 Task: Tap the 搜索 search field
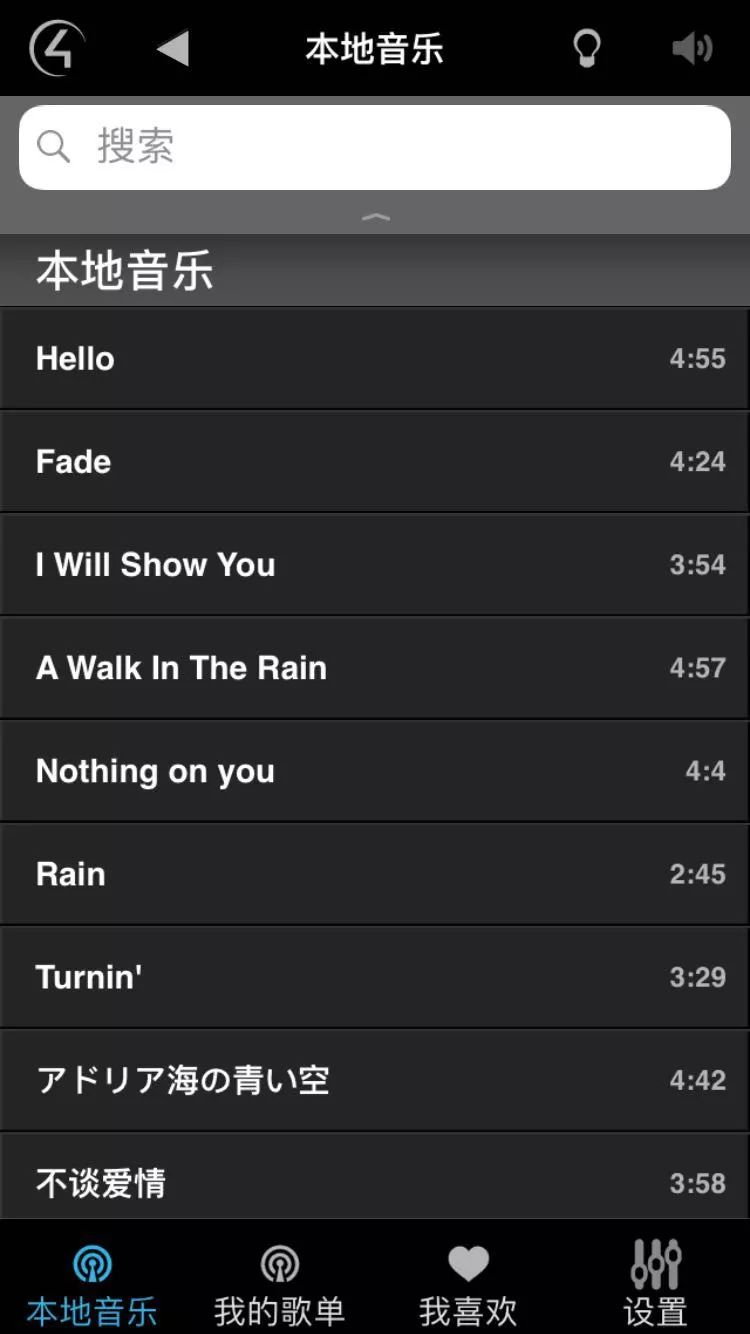(x=375, y=147)
